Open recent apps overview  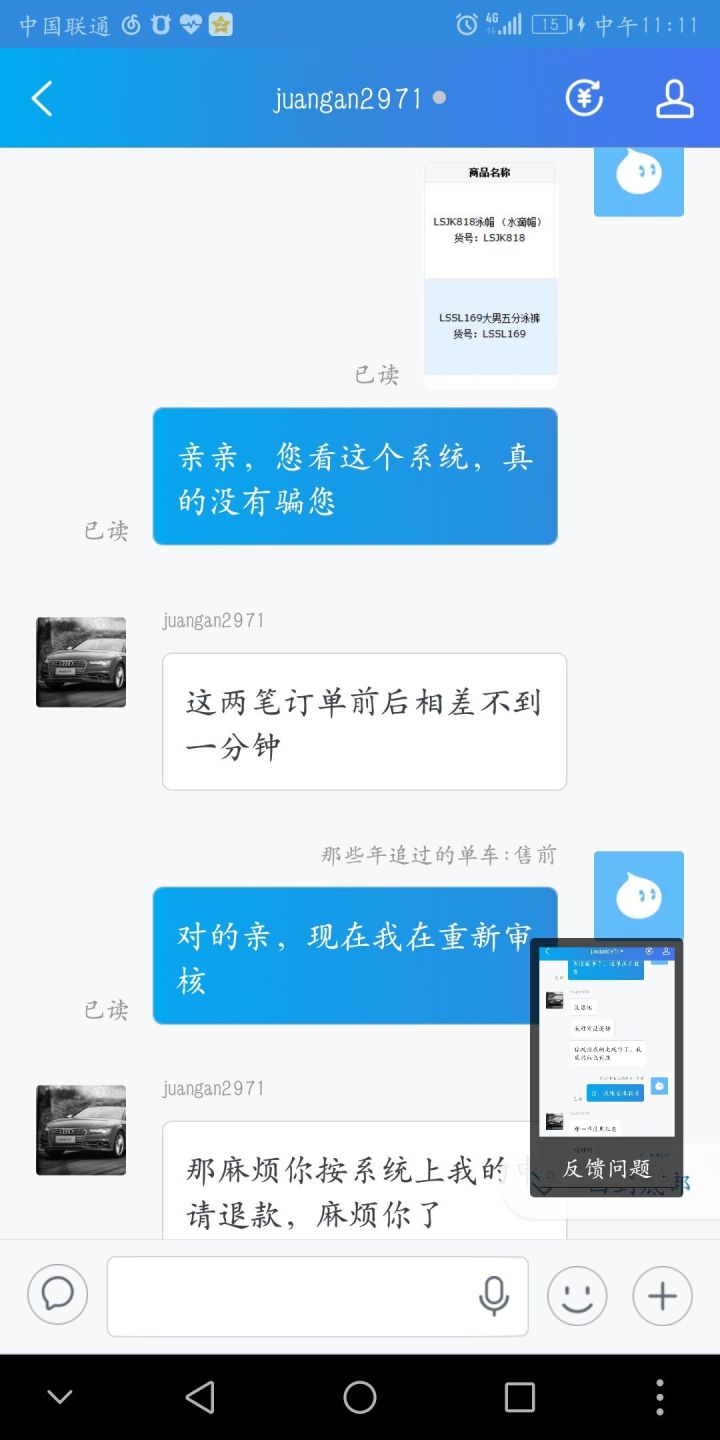[x=519, y=1397]
